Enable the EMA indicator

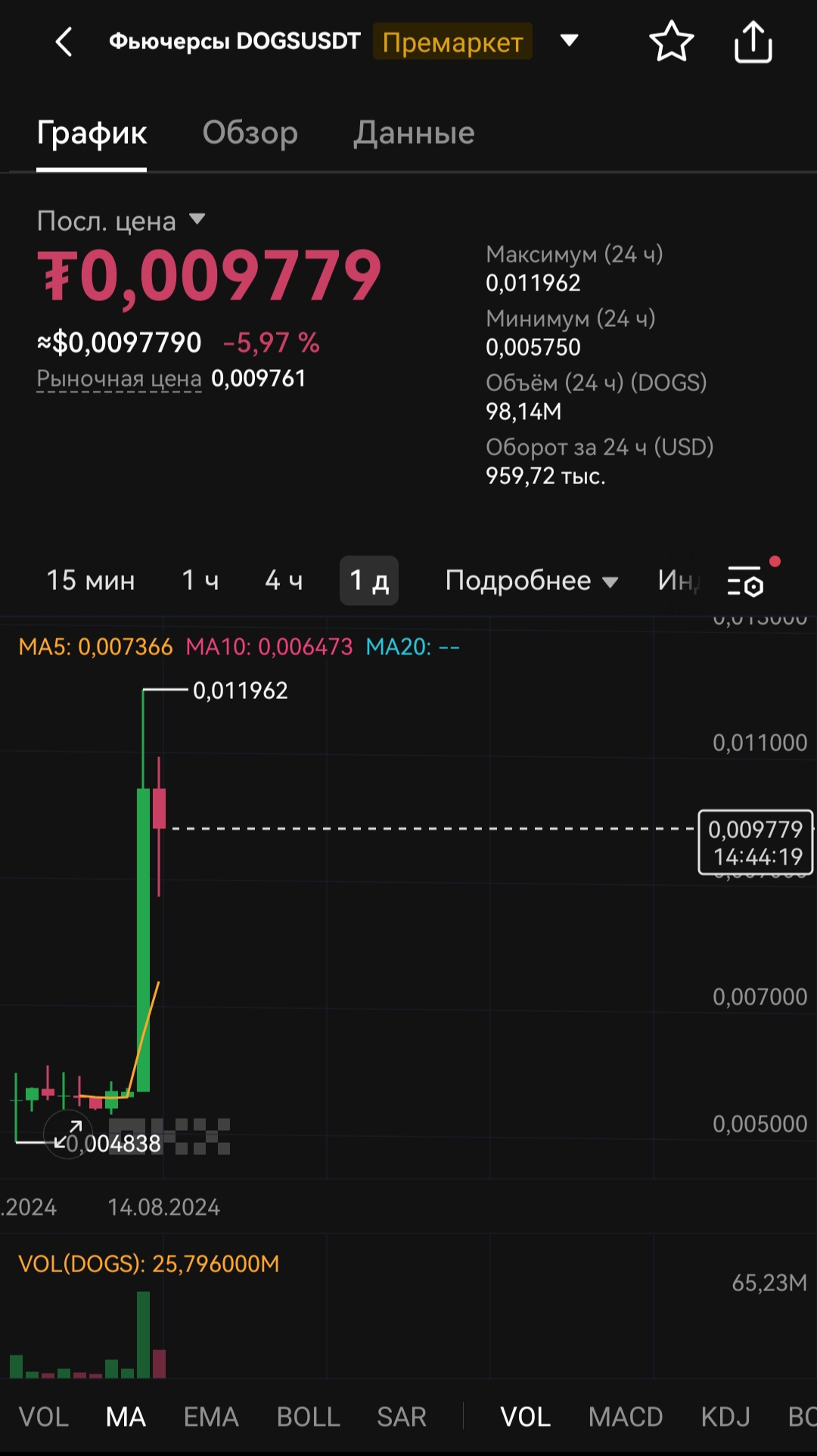tap(211, 1417)
